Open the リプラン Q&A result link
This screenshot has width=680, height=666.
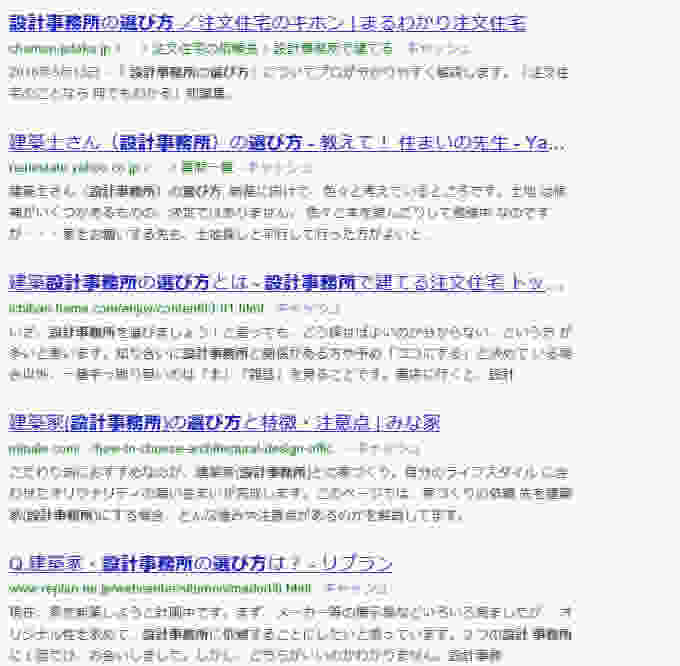[200, 562]
